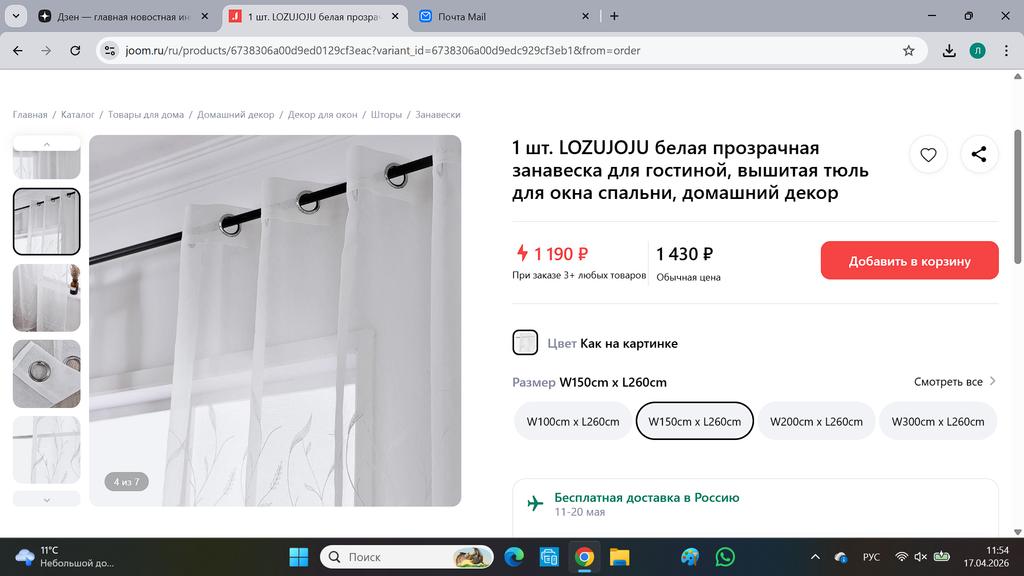The height and width of the screenshot is (576, 1024).
Task: Select size W100cm x L260cm
Action: [573, 421]
